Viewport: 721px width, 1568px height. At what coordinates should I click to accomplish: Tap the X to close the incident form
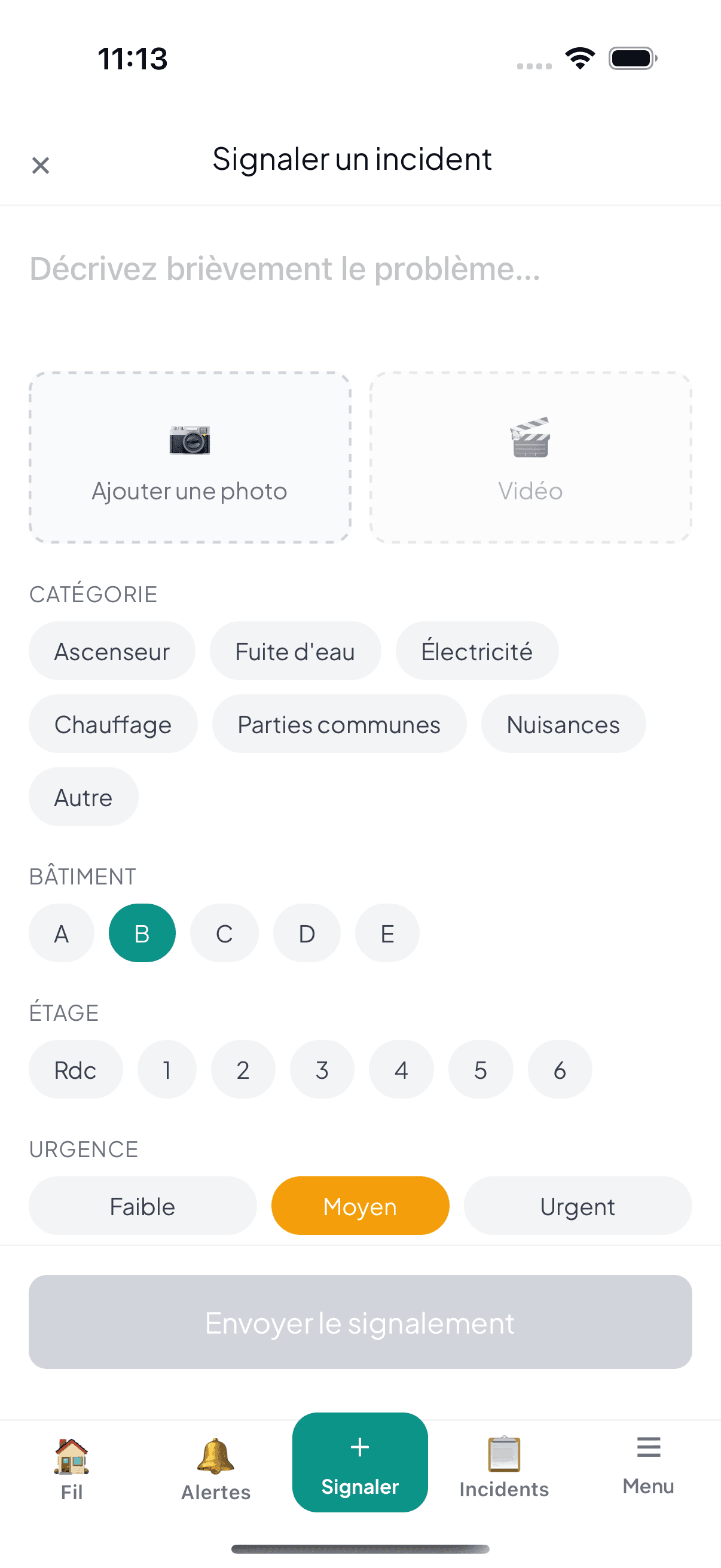pyautogui.click(x=41, y=165)
